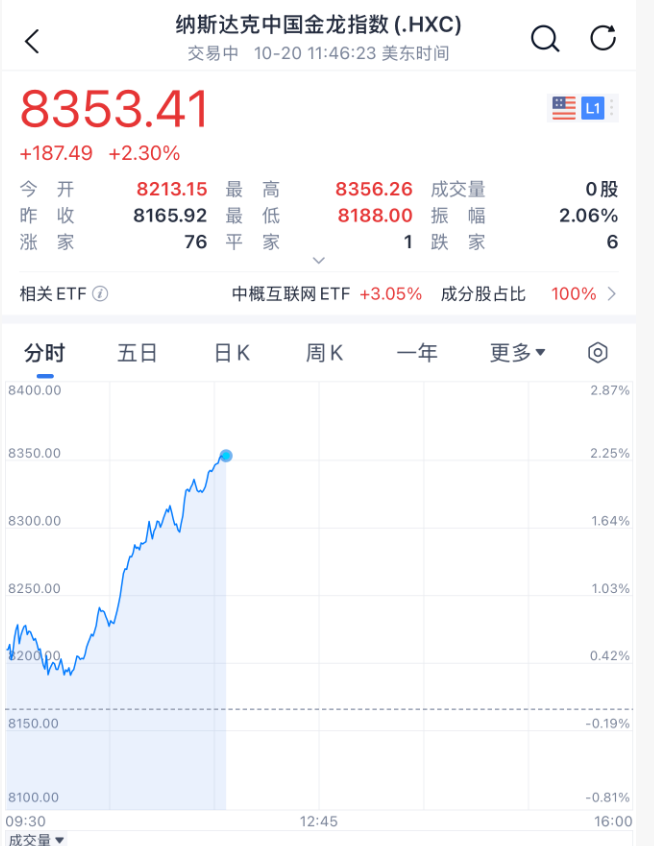654x846 pixels.
Task: Refresh the index quote
Action: click(603, 39)
